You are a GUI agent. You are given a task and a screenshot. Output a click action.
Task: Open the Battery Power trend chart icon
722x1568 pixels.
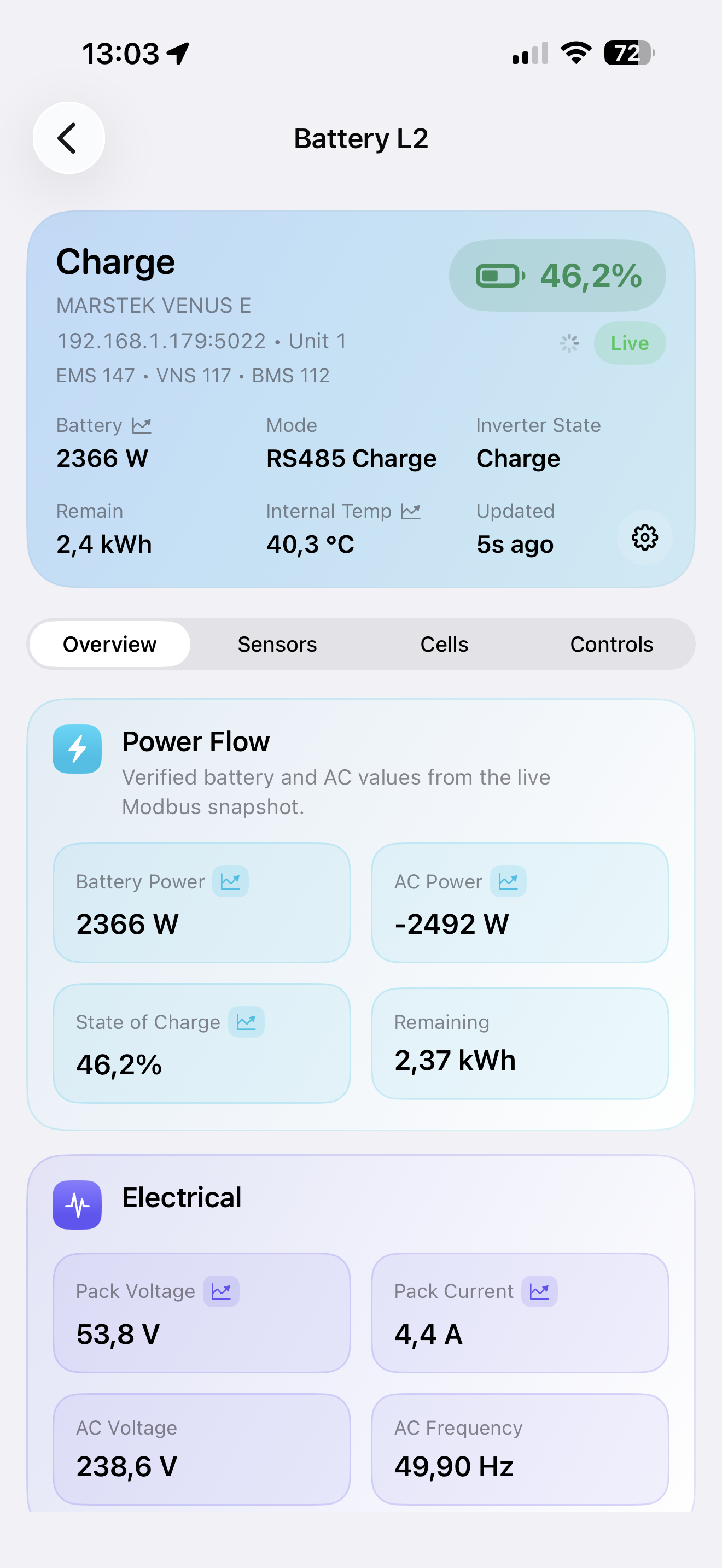click(x=231, y=881)
